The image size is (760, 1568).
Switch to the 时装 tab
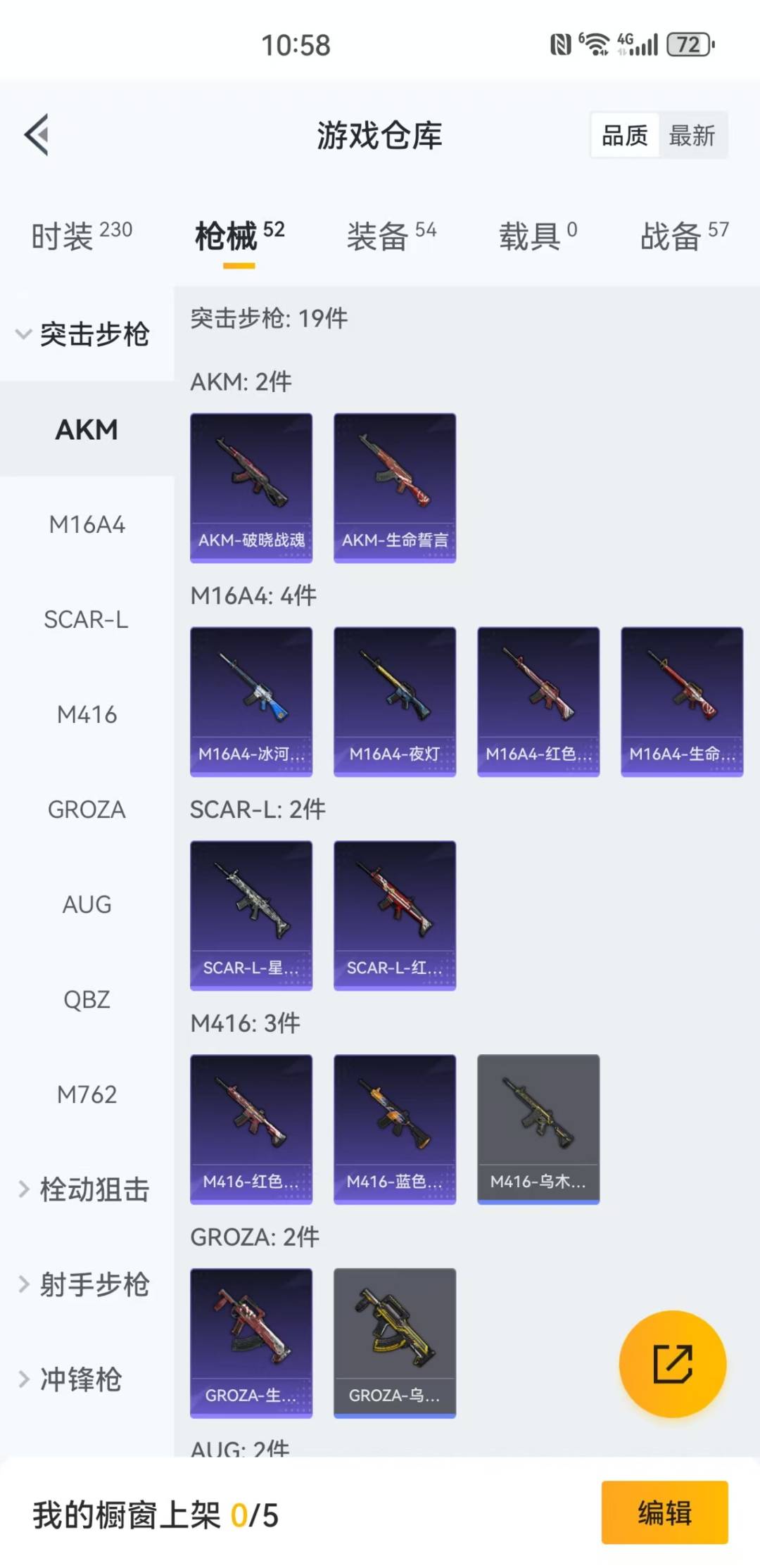pyautogui.click(x=81, y=236)
